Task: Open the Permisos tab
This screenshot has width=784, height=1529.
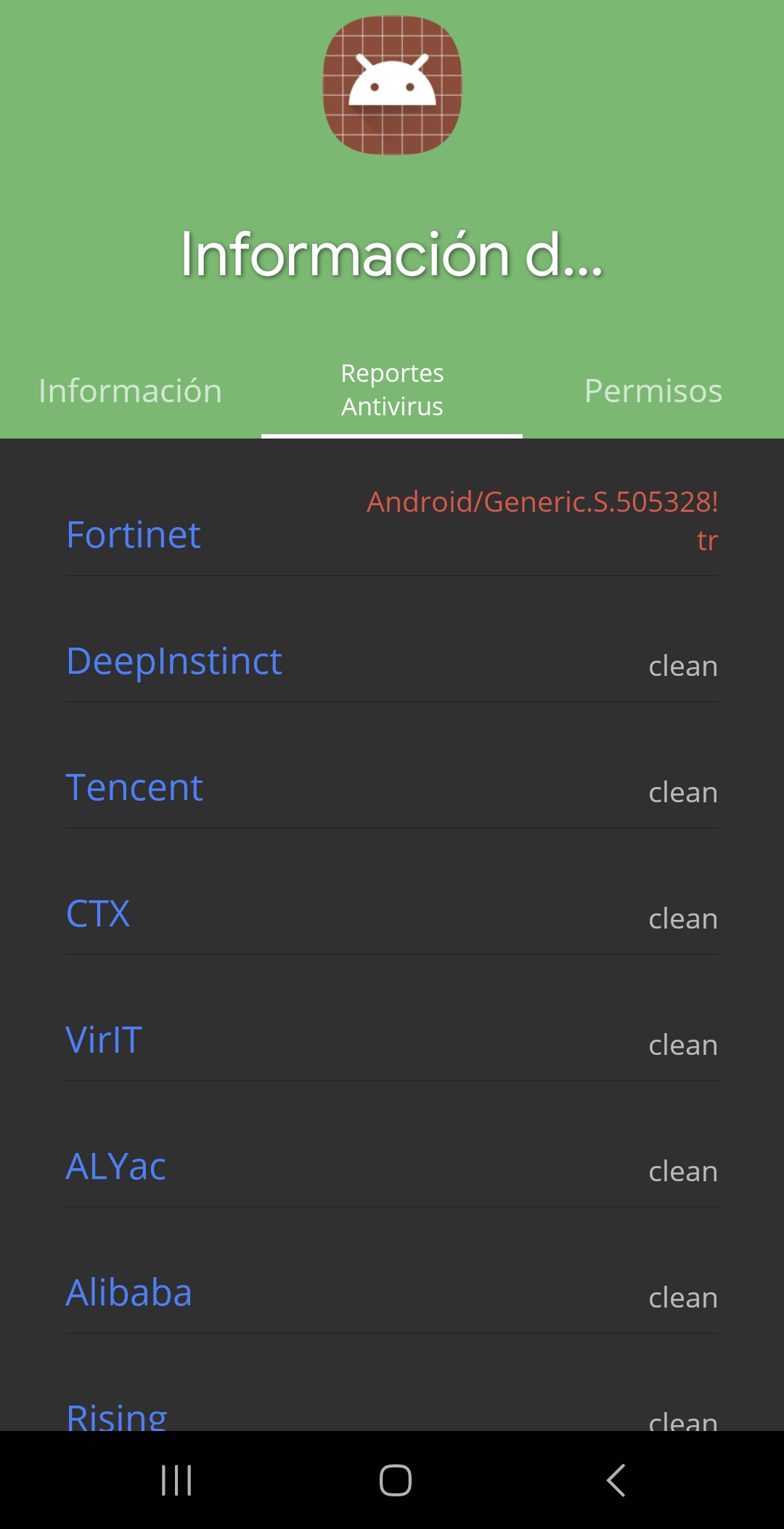Action: (653, 391)
